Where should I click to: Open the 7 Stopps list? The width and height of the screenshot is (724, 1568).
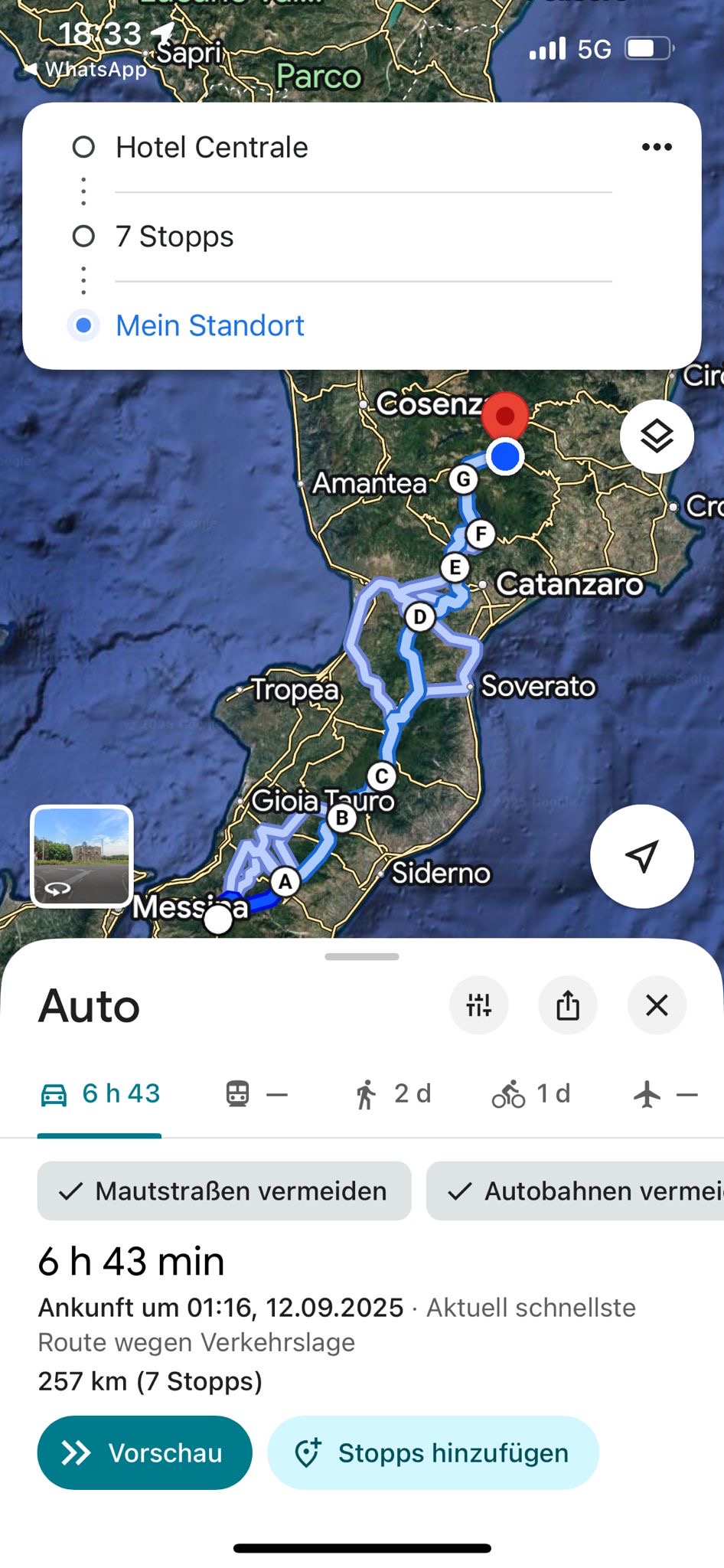coord(174,237)
